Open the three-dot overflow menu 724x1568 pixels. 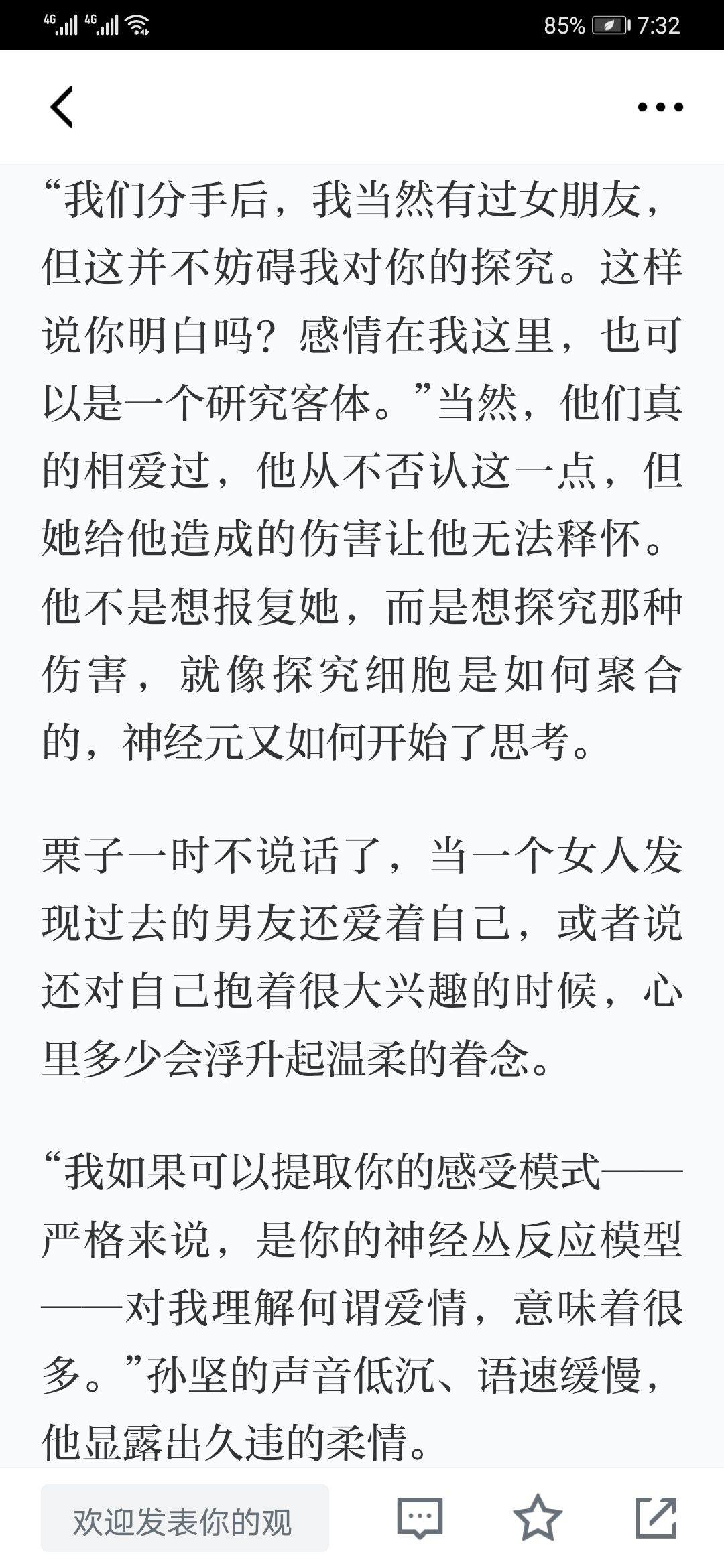[660, 107]
